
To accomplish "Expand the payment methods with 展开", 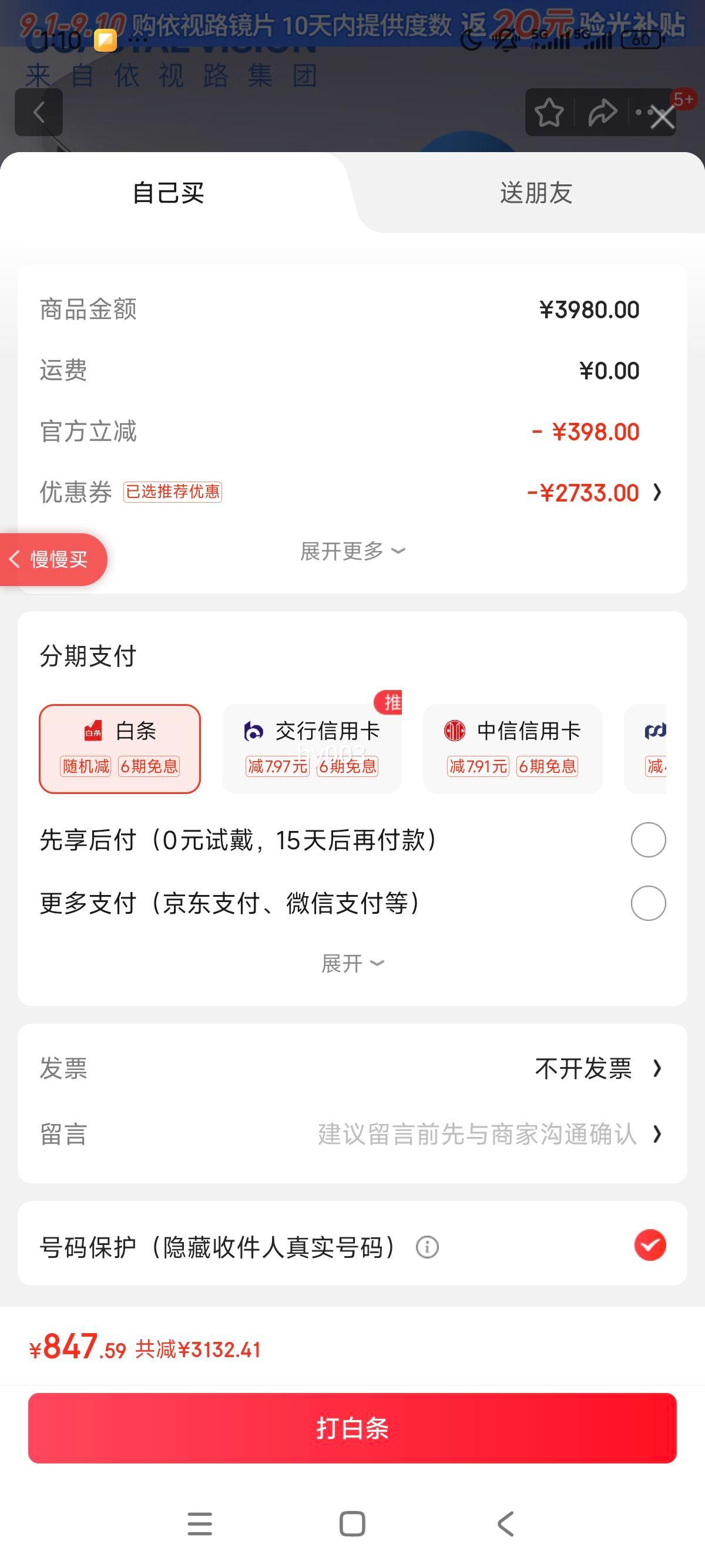I will 352,964.
